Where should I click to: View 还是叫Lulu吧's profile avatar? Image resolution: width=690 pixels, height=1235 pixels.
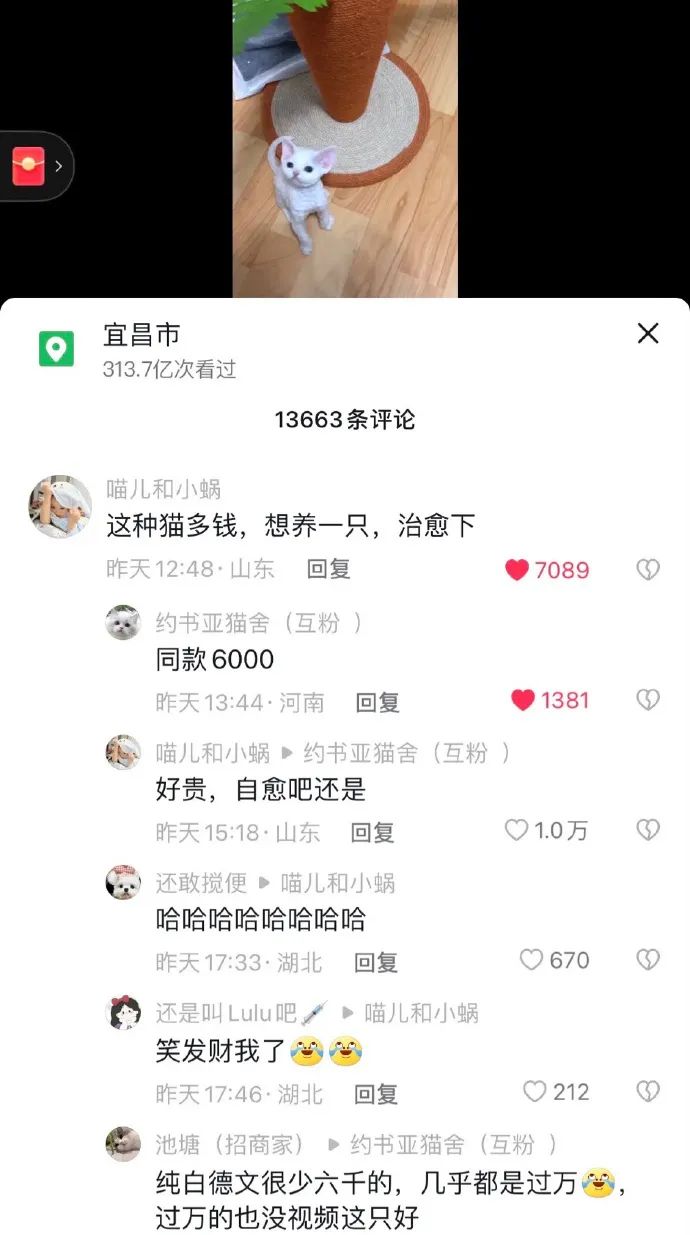tap(123, 1013)
